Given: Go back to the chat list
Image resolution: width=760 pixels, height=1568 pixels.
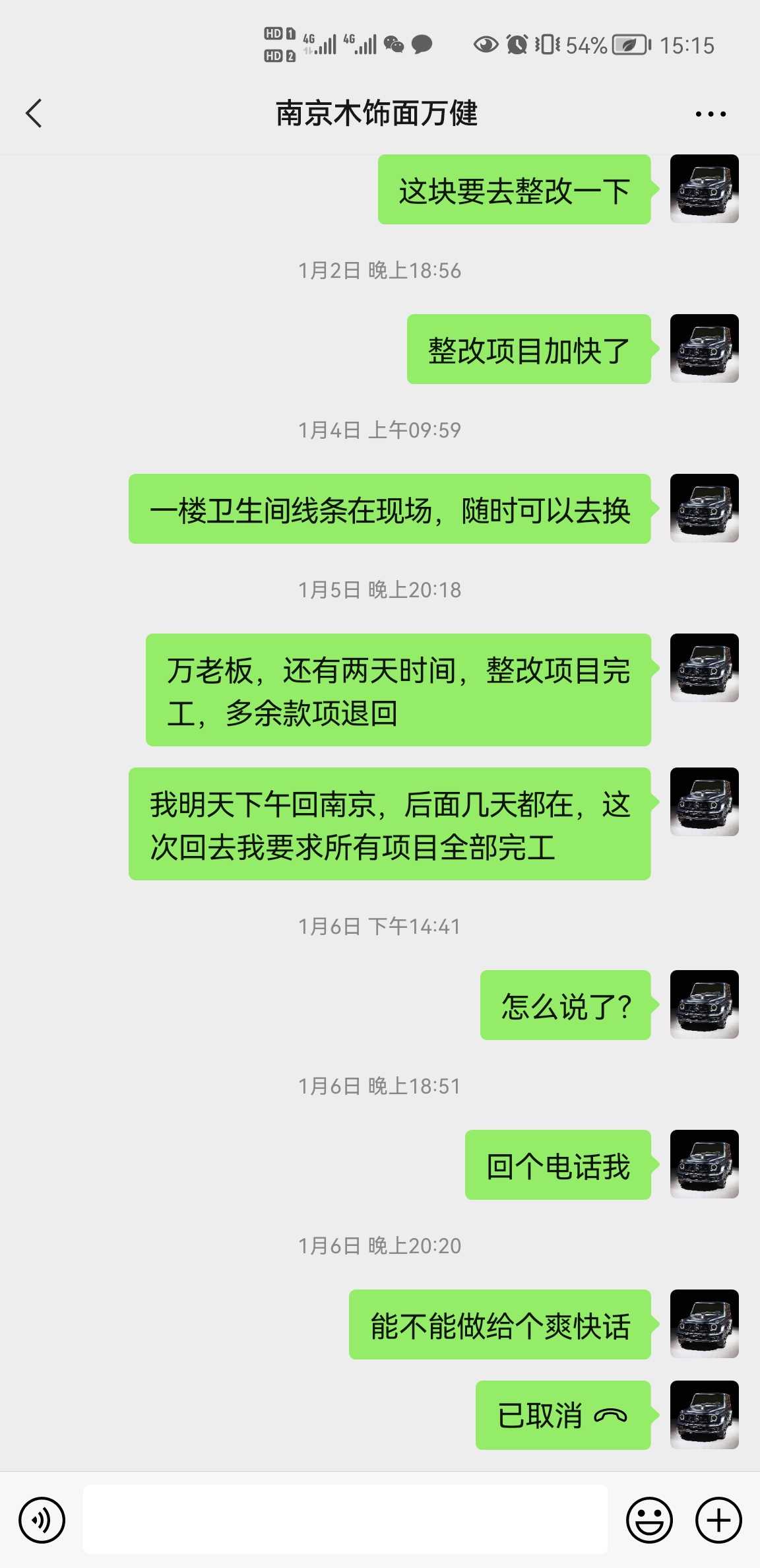Looking at the screenshot, I should click(x=34, y=113).
